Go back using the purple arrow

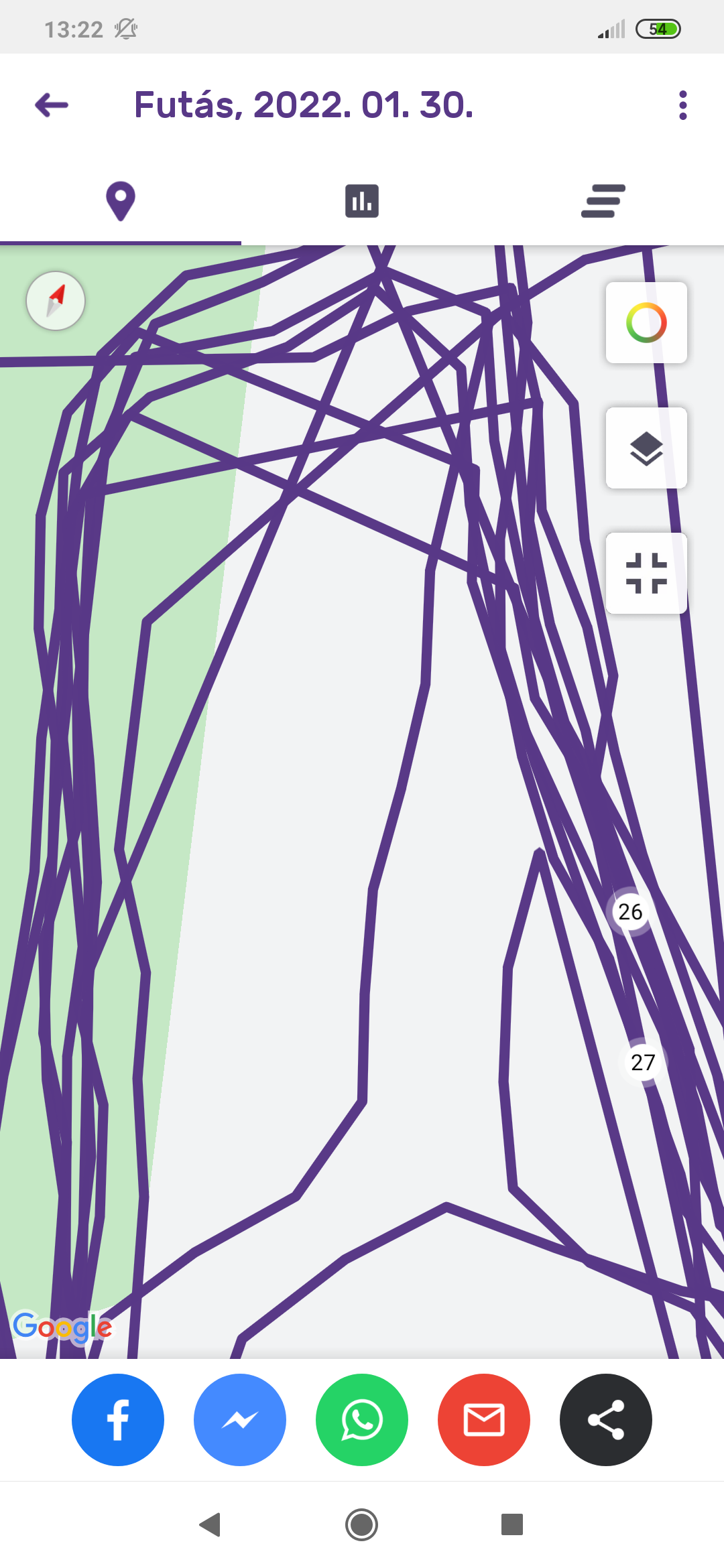click(52, 105)
